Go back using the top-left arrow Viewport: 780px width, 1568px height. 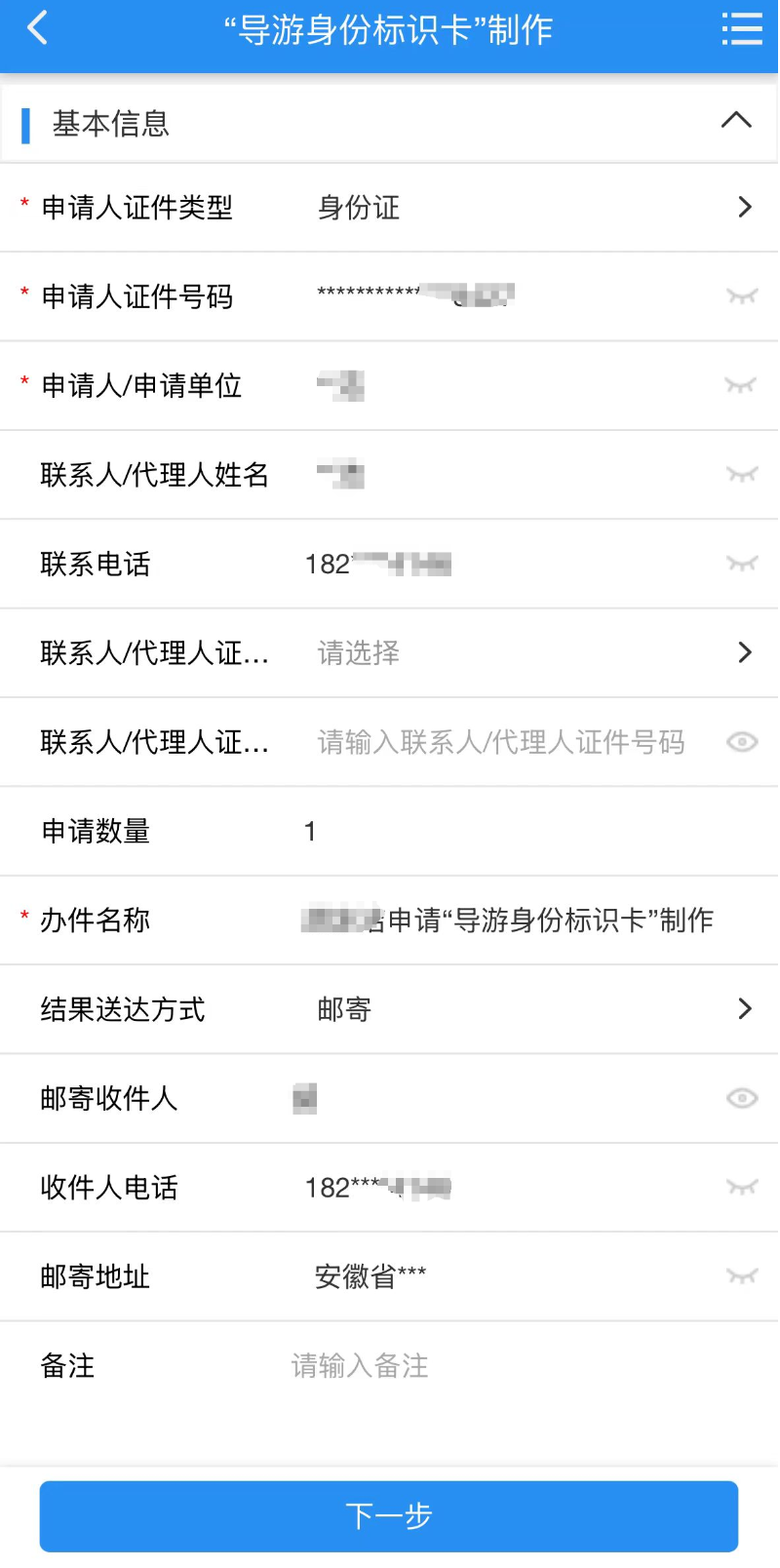point(37,28)
